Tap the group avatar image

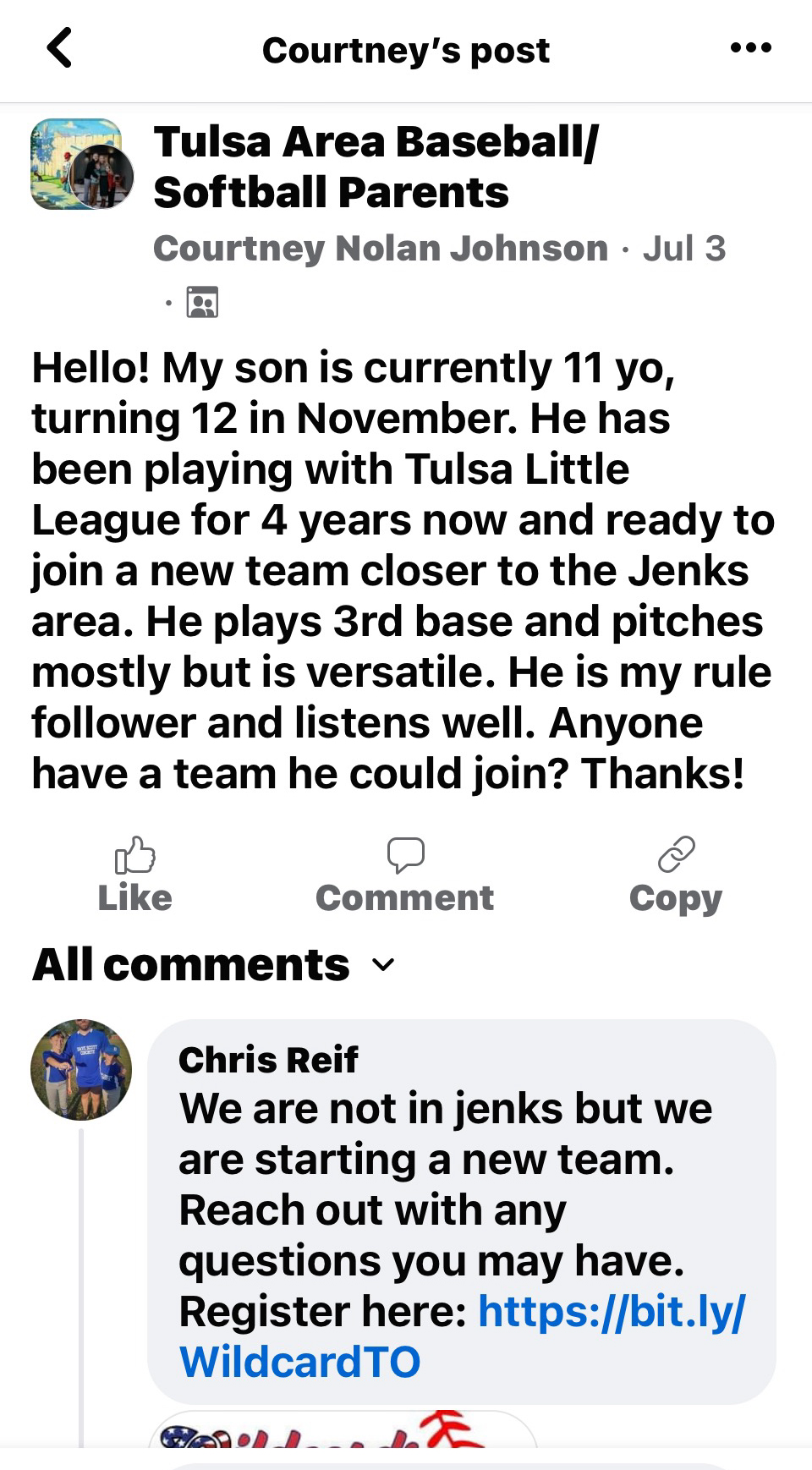coord(81,165)
